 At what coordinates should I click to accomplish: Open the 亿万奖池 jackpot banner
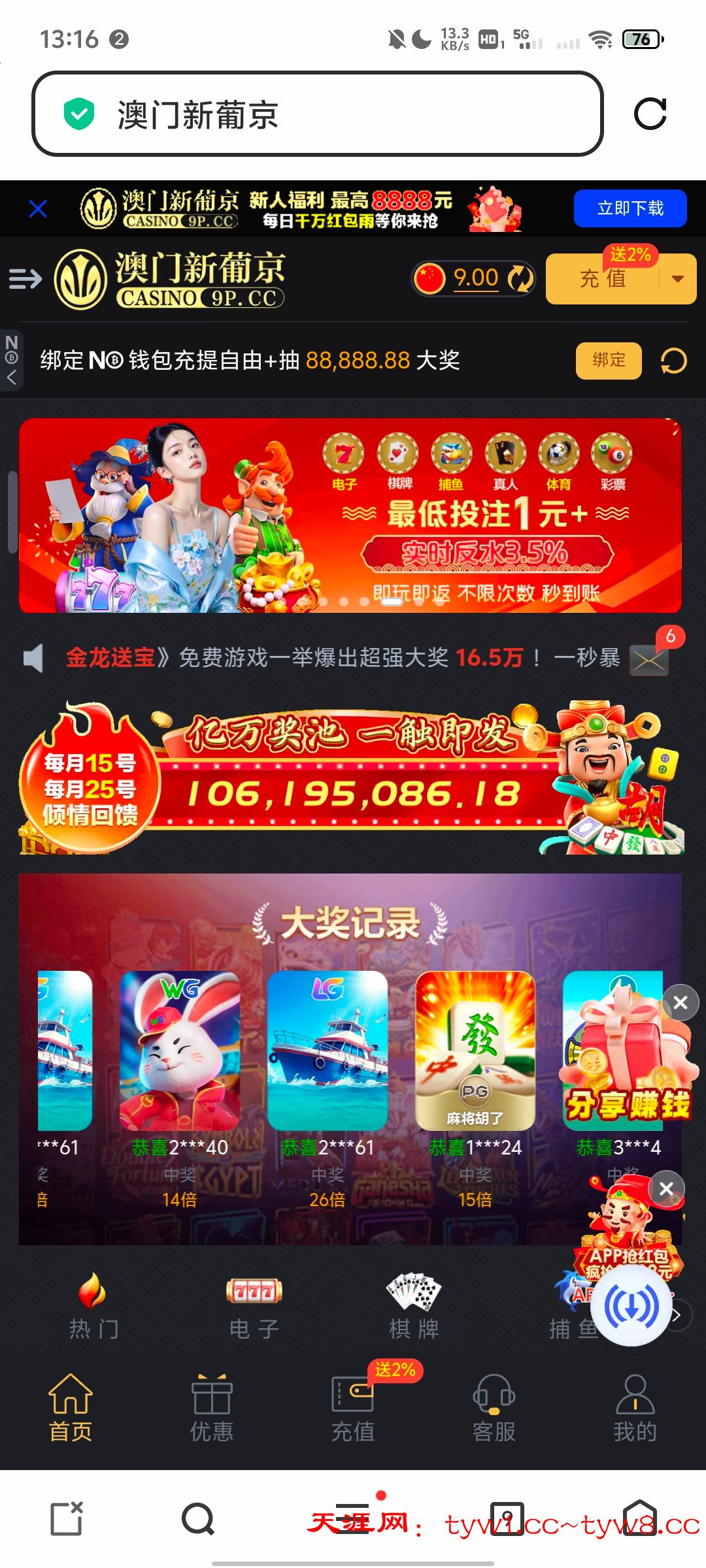[353, 777]
